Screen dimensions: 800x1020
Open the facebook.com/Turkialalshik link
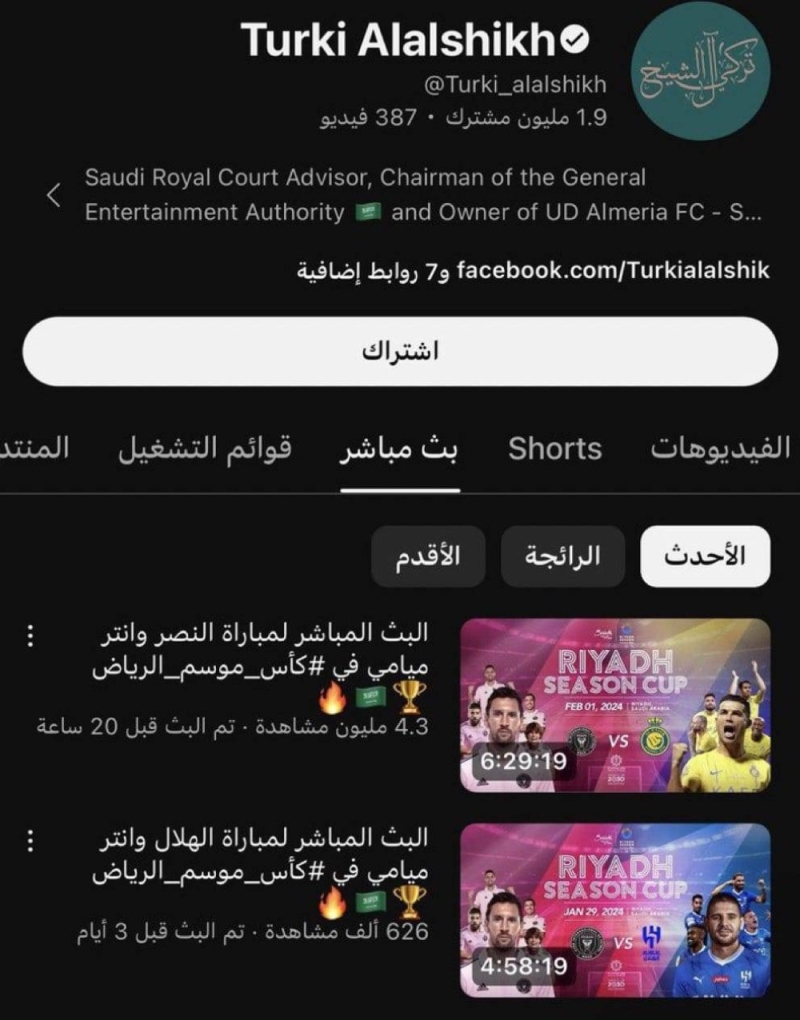pos(613,271)
